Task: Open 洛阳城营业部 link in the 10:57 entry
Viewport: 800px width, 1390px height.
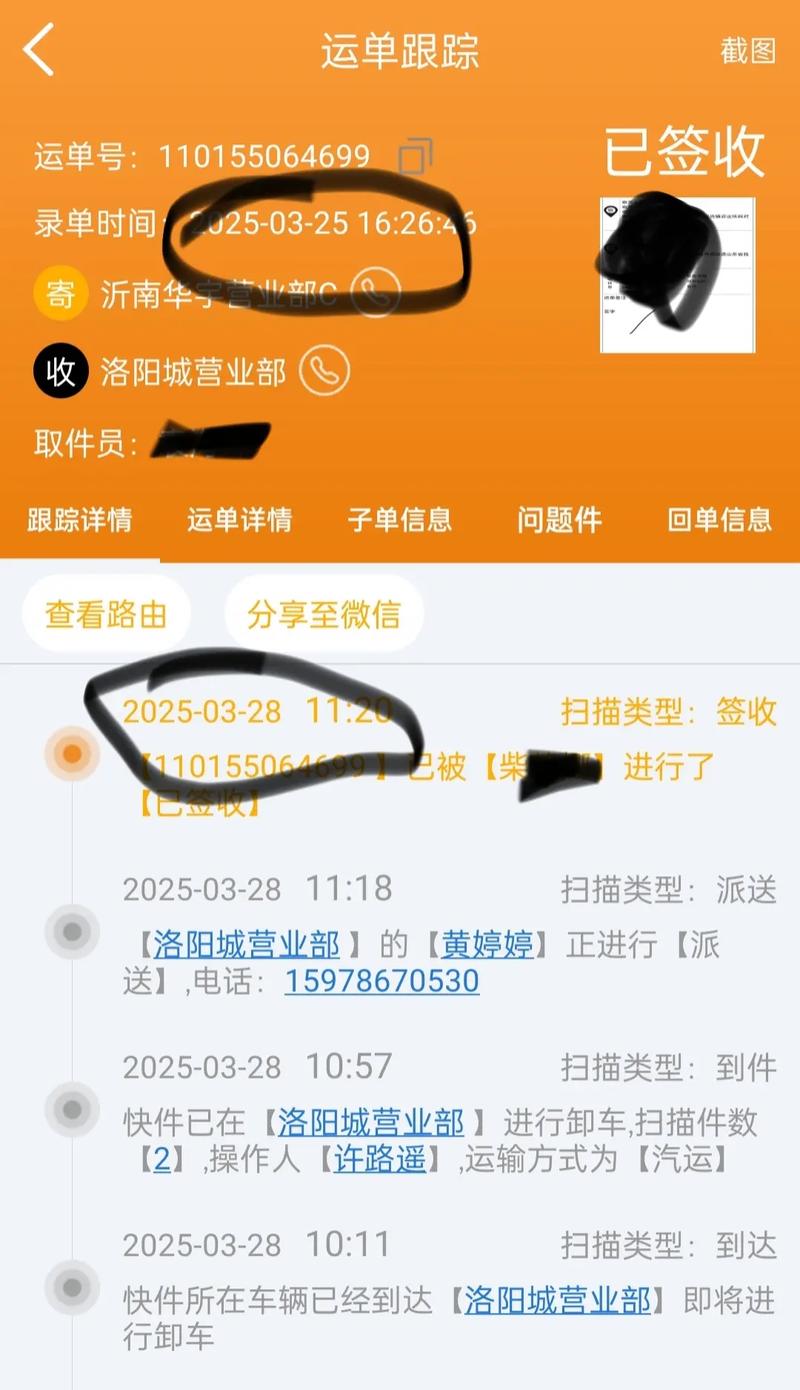Action: 371,1122
